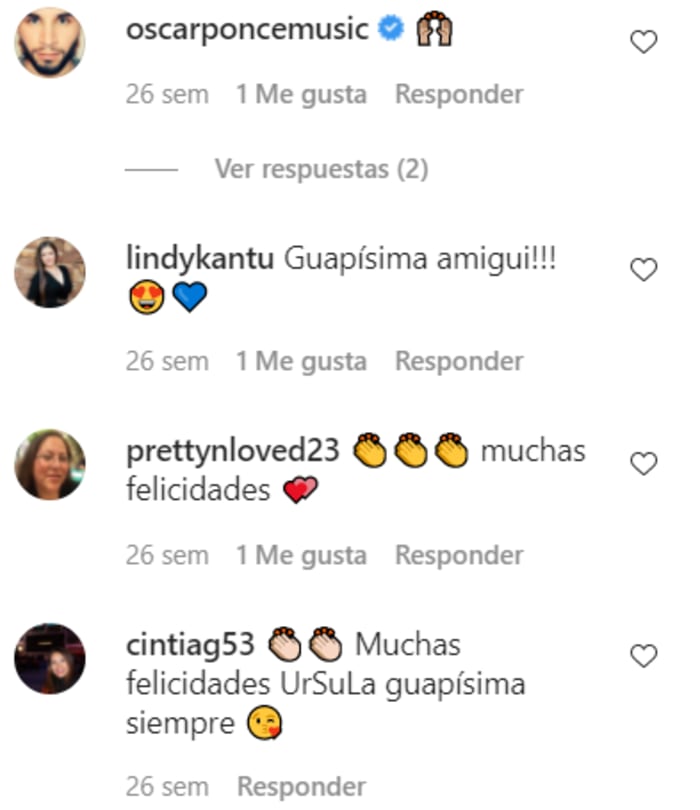Reply to prettynloved23's comment
The height and width of the screenshot is (810, 700).
click(459, 554)
